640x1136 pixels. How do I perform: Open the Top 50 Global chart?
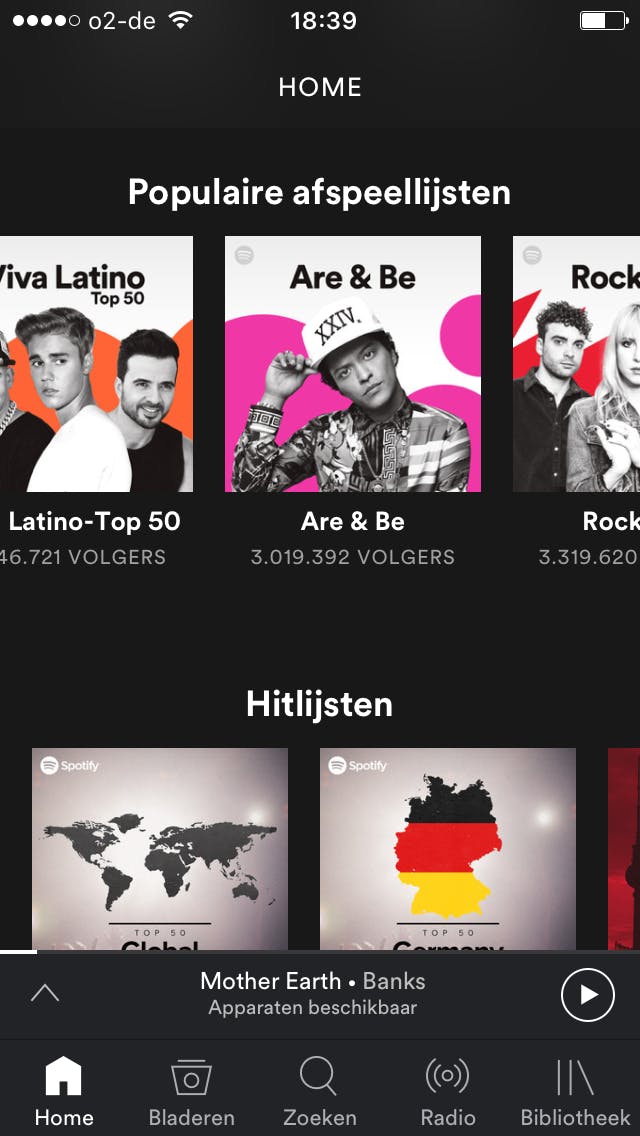point(160,848)
